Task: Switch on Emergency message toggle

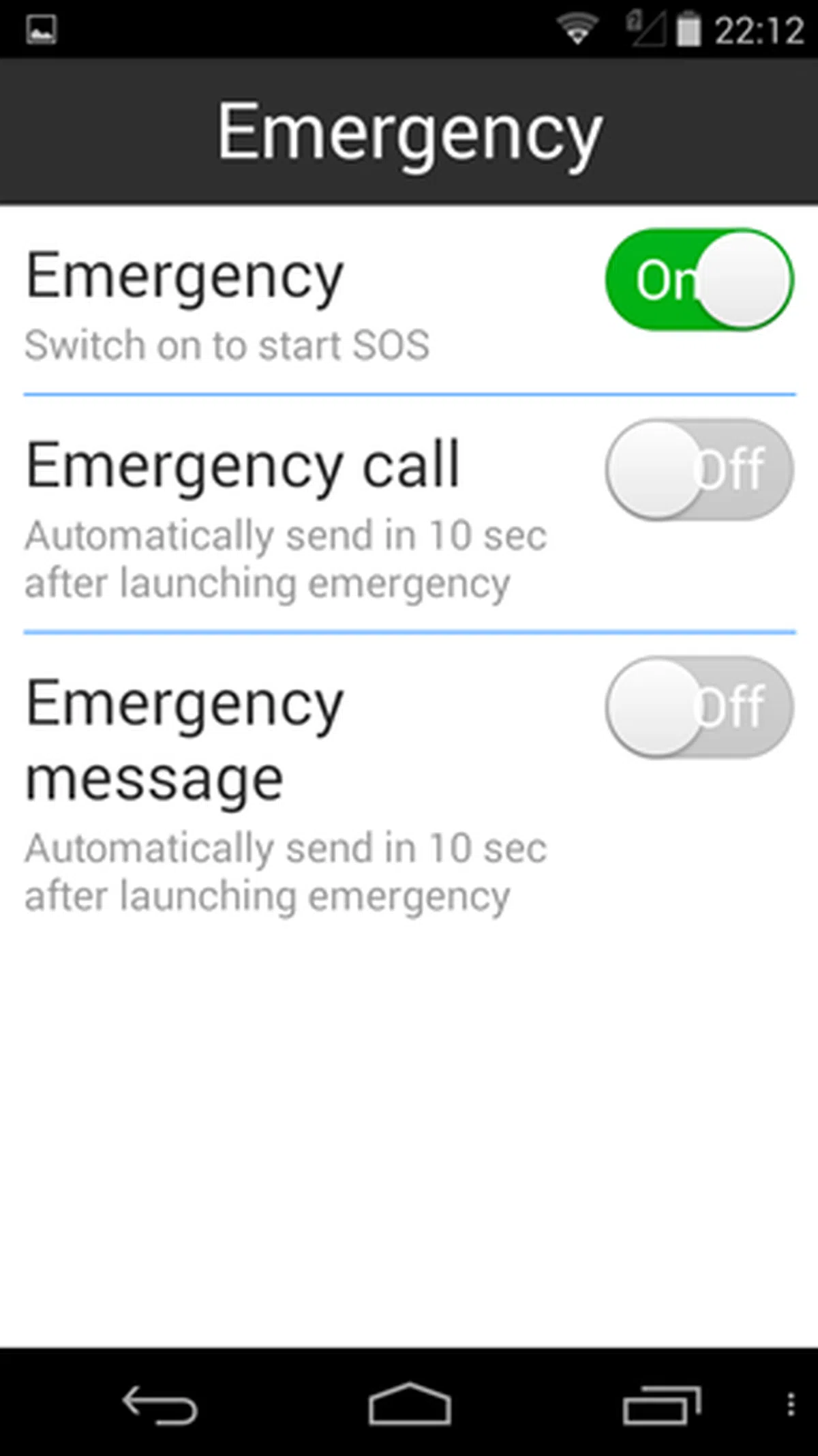Action: click(x=699, y=707)
